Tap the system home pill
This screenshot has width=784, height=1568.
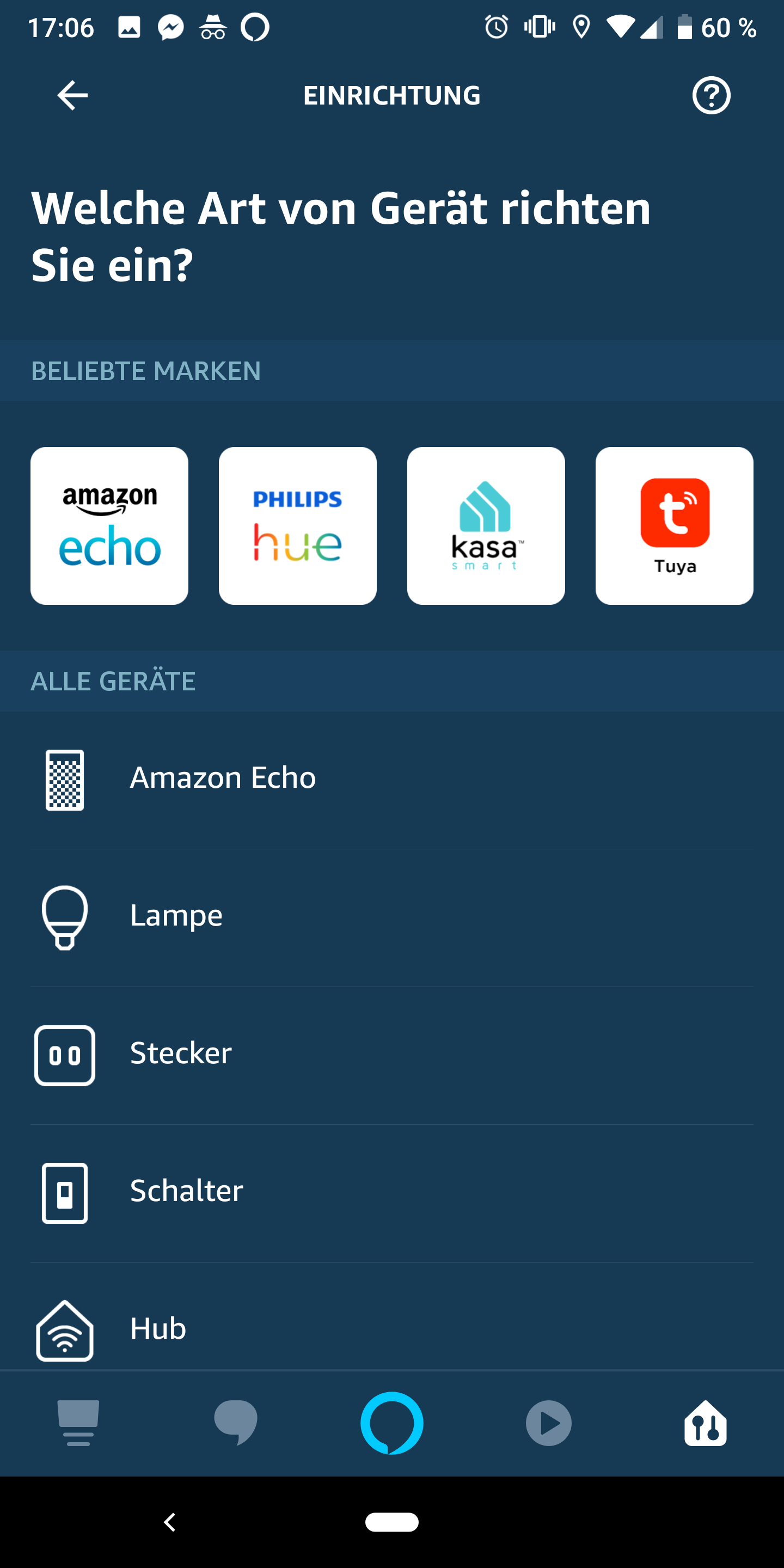pos(392,1522)
